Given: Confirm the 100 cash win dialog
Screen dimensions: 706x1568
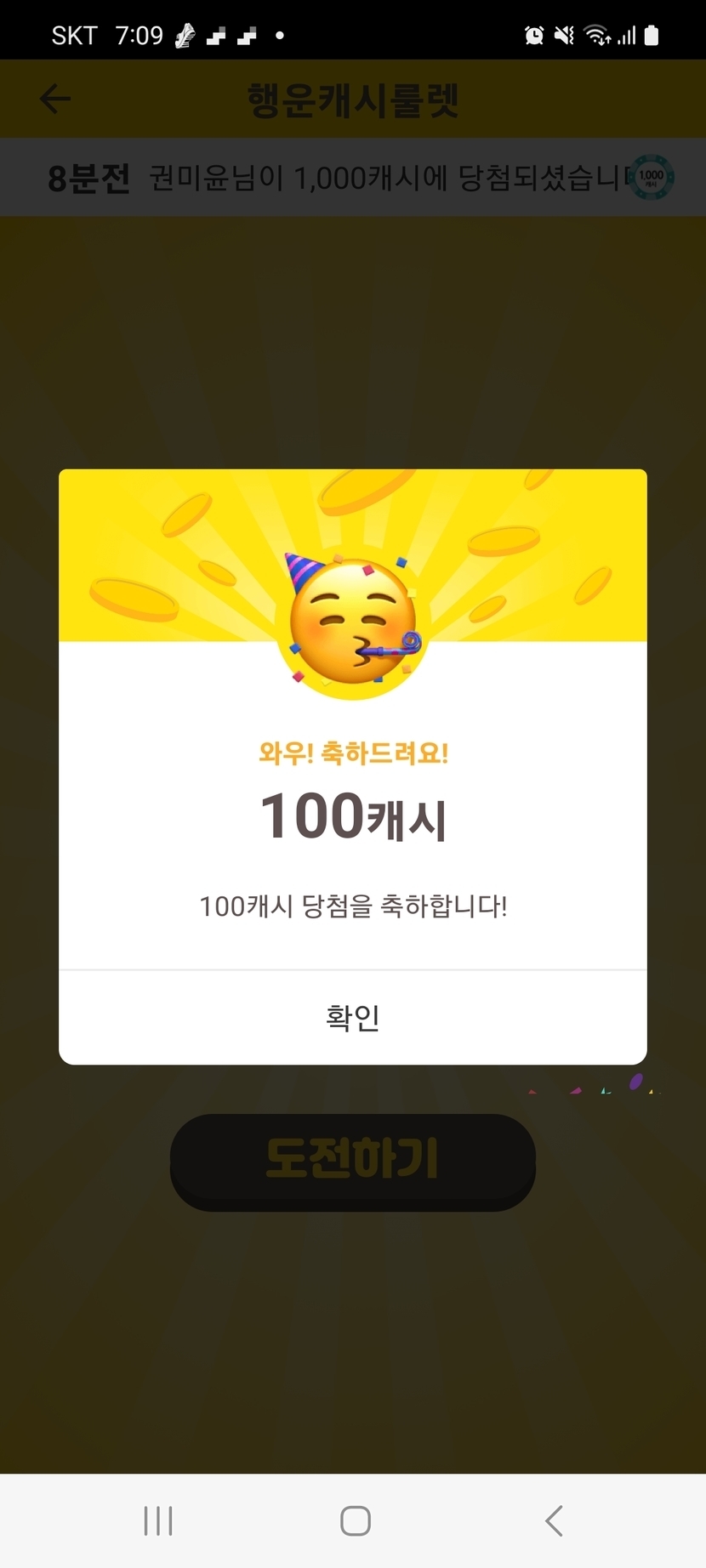Looking at the screenshot, I should [x=353, y=1017].
